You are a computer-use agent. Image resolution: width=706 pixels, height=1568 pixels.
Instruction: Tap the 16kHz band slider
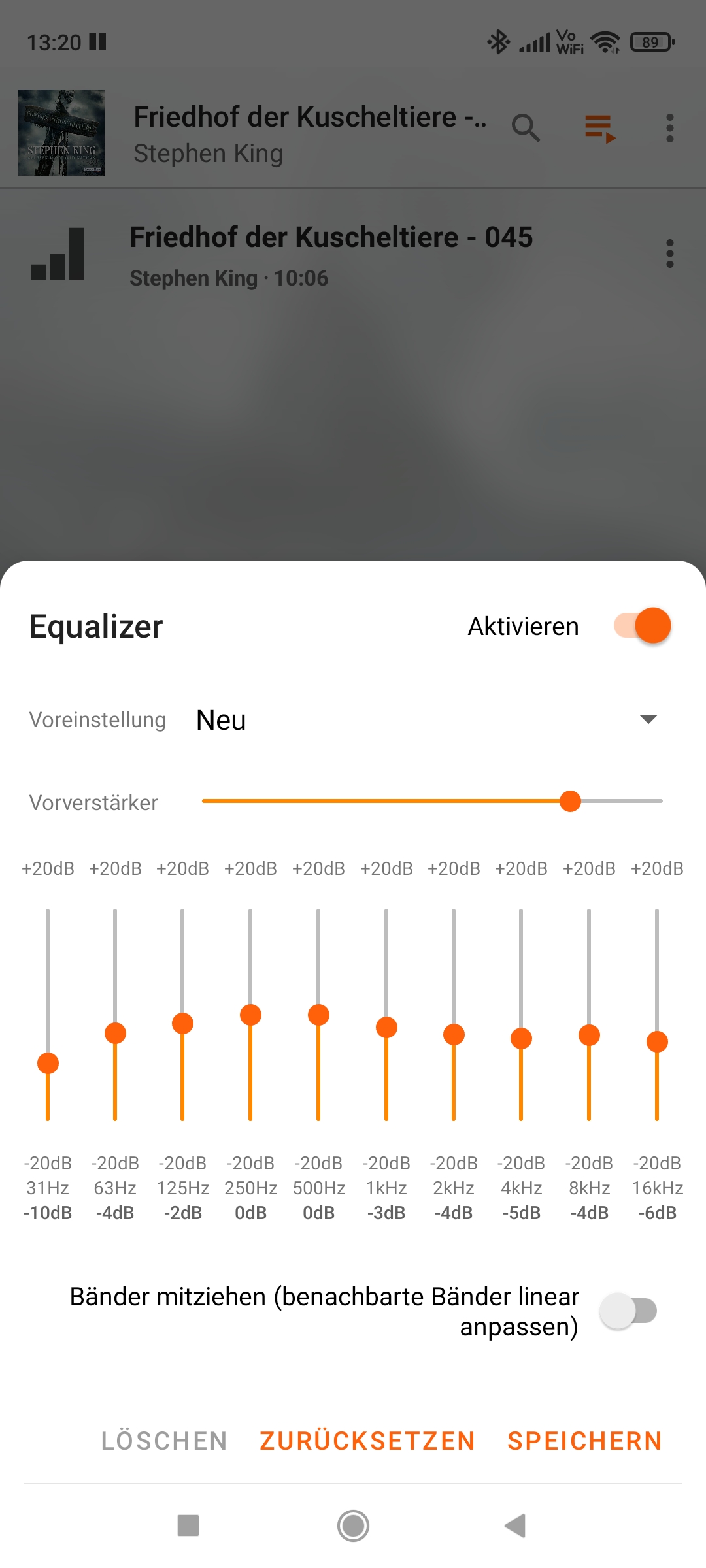click(657, 1015)
